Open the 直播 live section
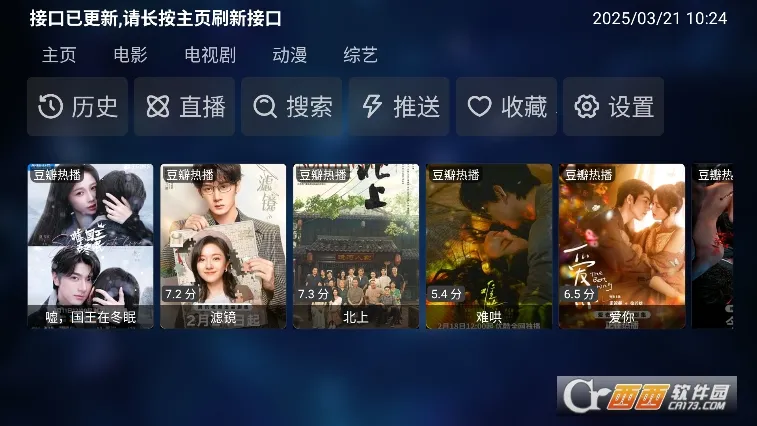 [185, 107]
